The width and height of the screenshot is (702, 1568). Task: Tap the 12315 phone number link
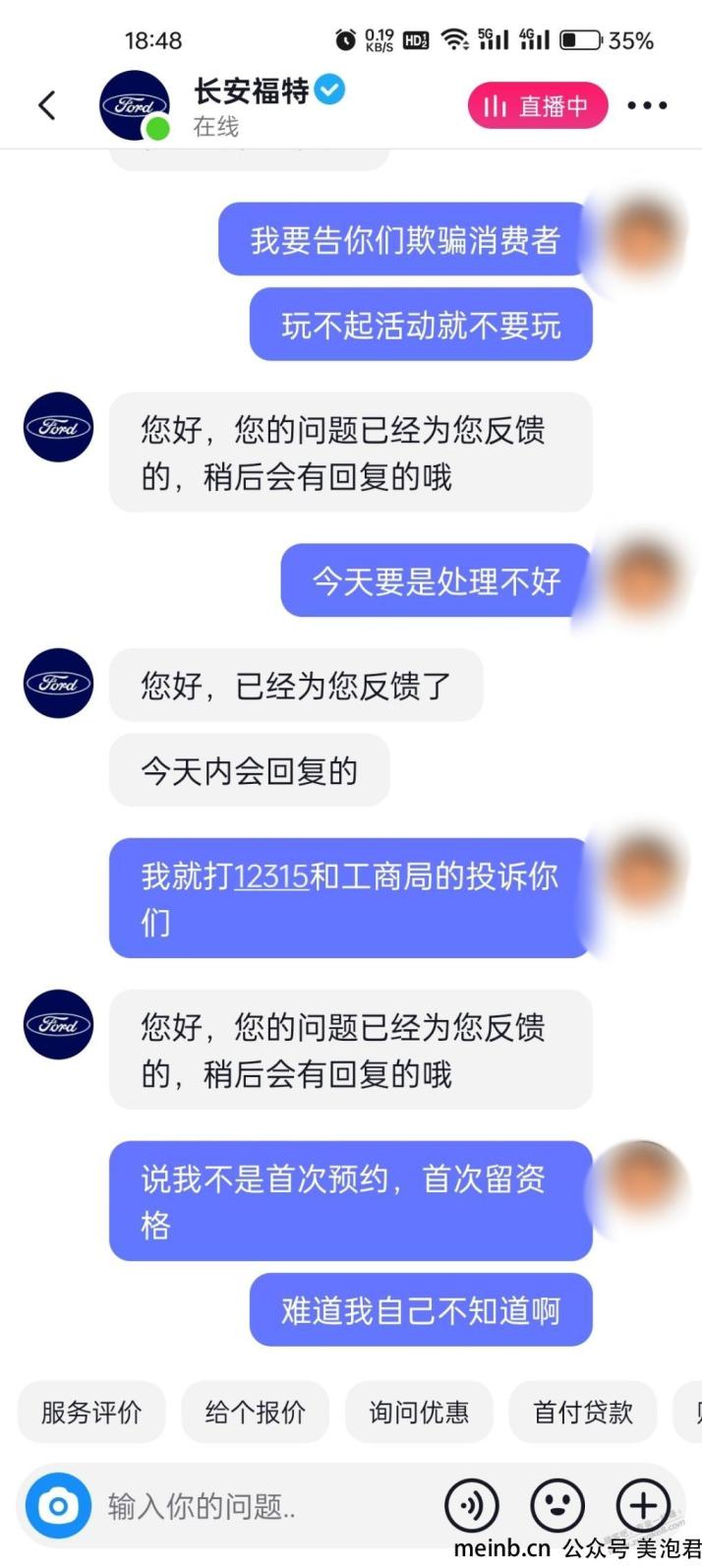(x=272, y=875)
